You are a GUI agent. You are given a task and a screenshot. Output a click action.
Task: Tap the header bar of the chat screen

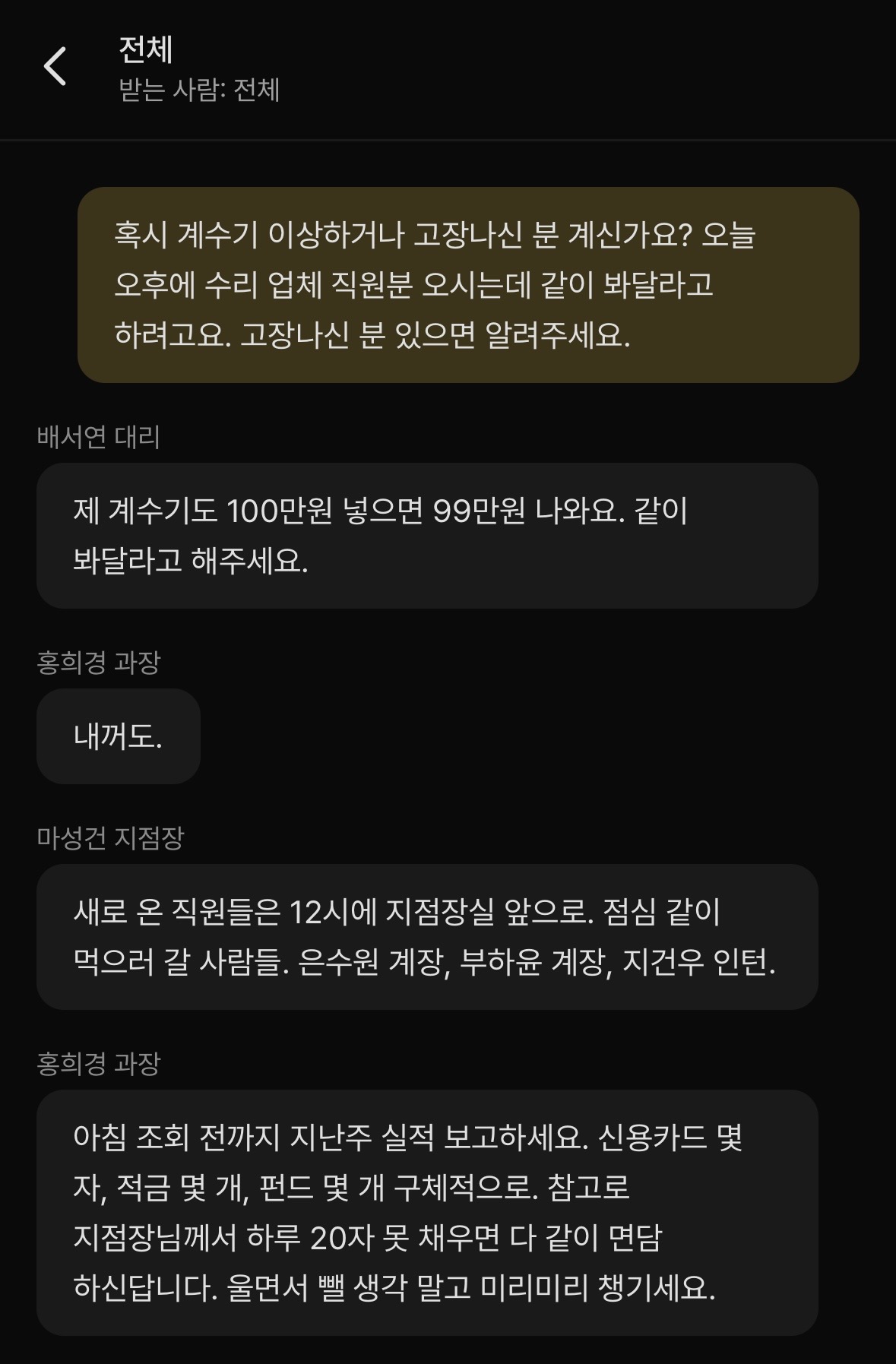448,68
